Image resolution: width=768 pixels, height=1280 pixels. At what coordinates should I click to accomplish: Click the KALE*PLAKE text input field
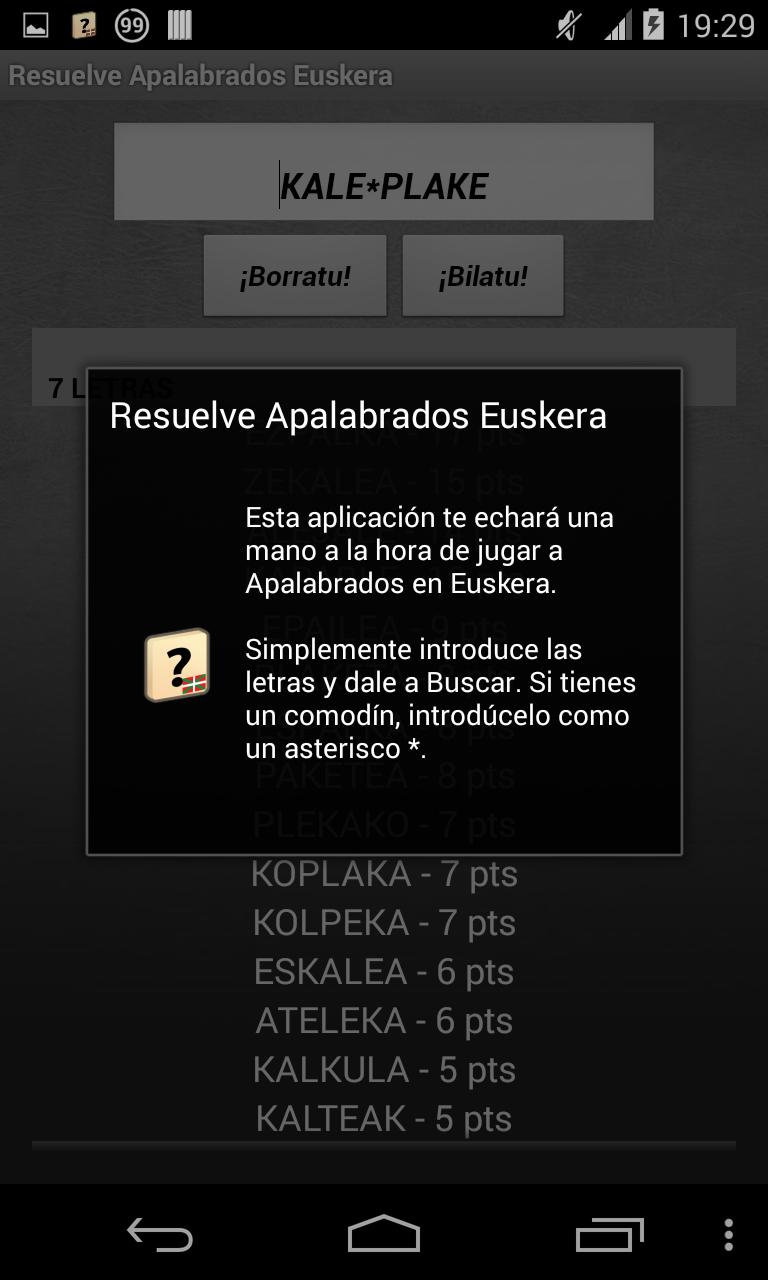pyautogui.click(x=384, y=172)
